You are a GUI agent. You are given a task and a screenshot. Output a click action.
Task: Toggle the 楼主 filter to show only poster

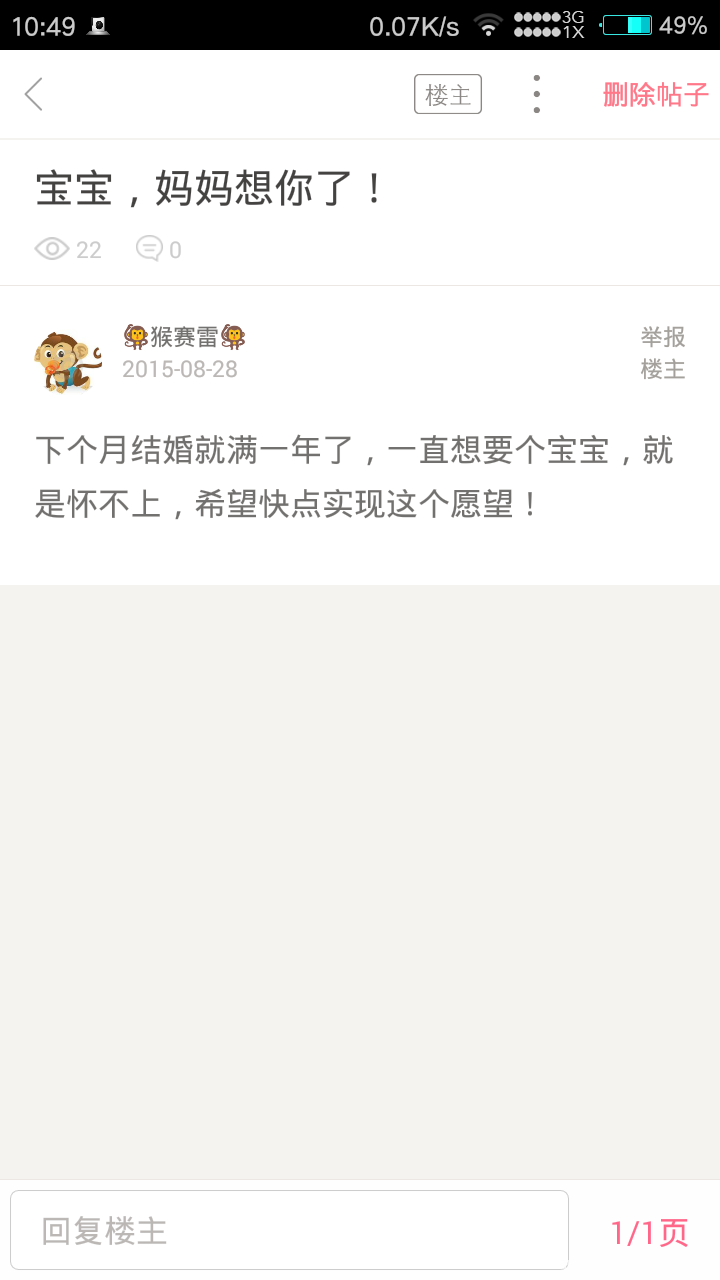click(x=447, y=93)
